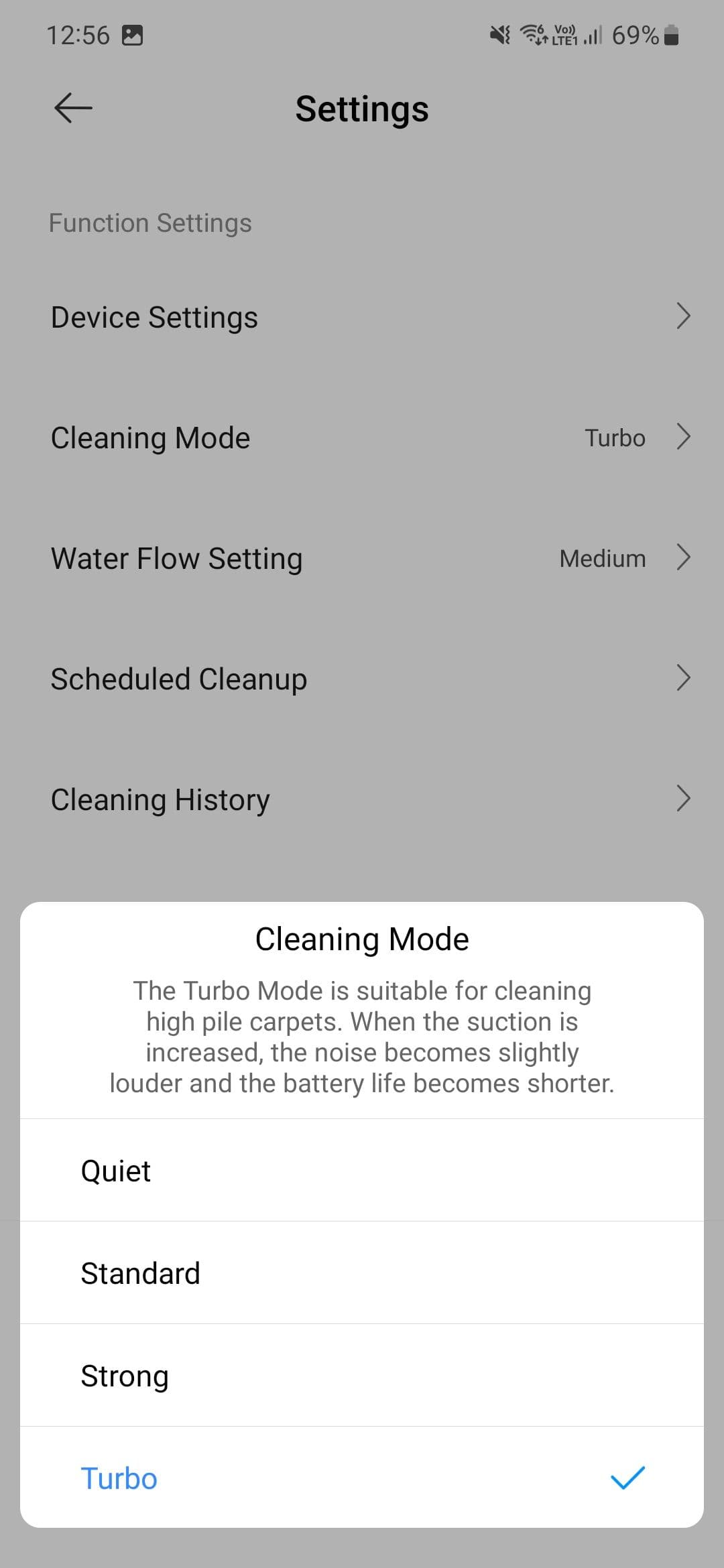
Task: Tap the mute/vibrate icon in status bar
Action: [500, 34]
